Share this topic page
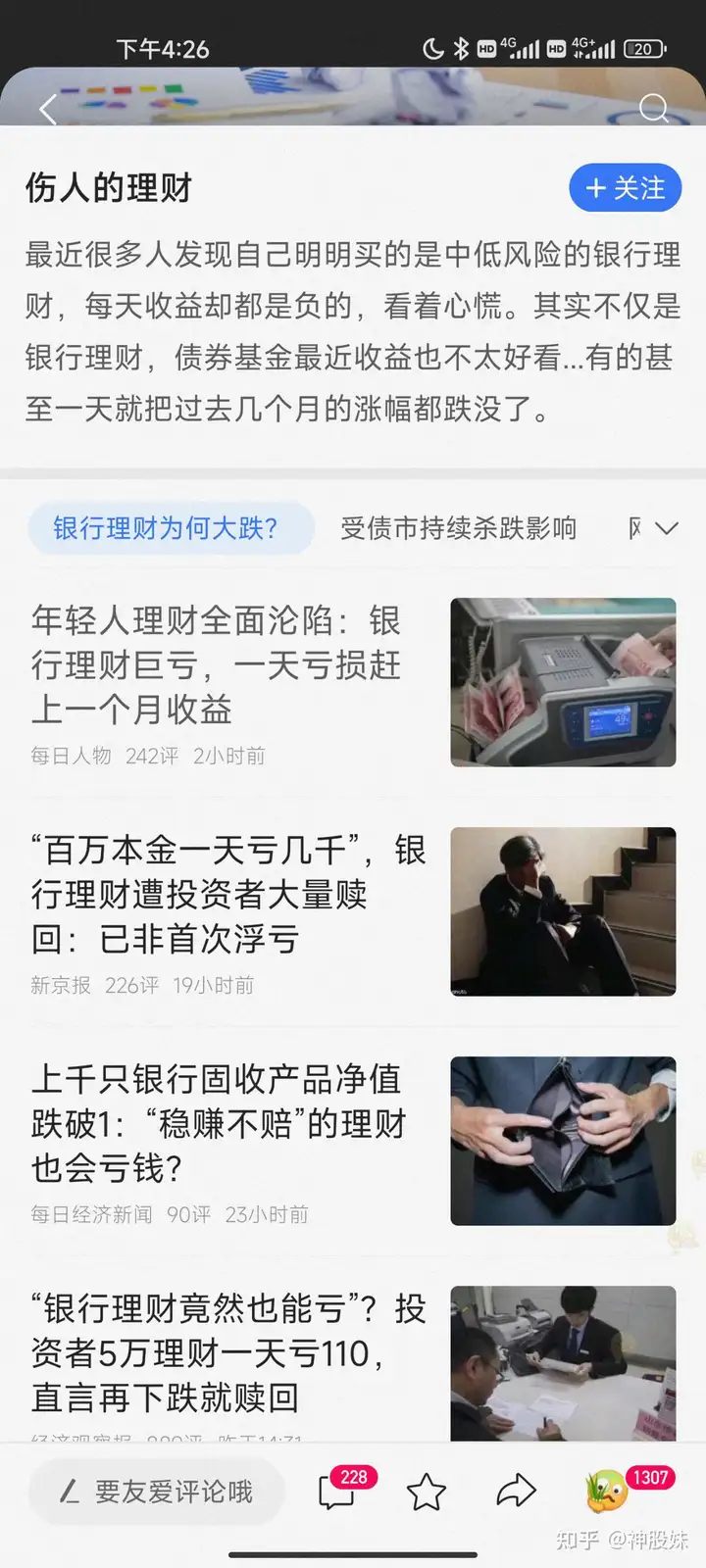Viewport: 706px width, 1568px height. point(516,1492)
